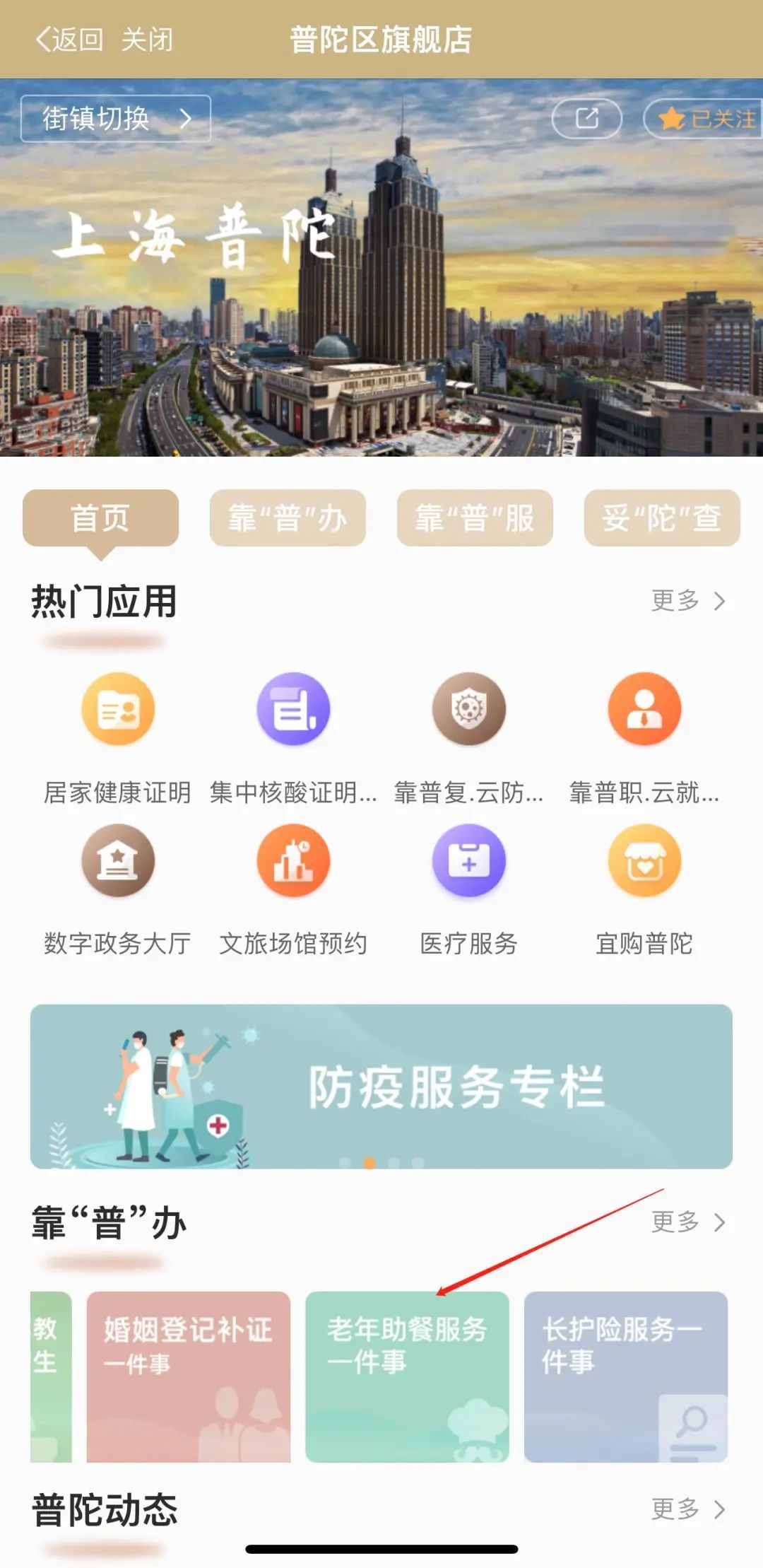Viewport: 763px width, 1568px height.
Task: View 更多 in 热门应用
Action: (x=687, y=601)
